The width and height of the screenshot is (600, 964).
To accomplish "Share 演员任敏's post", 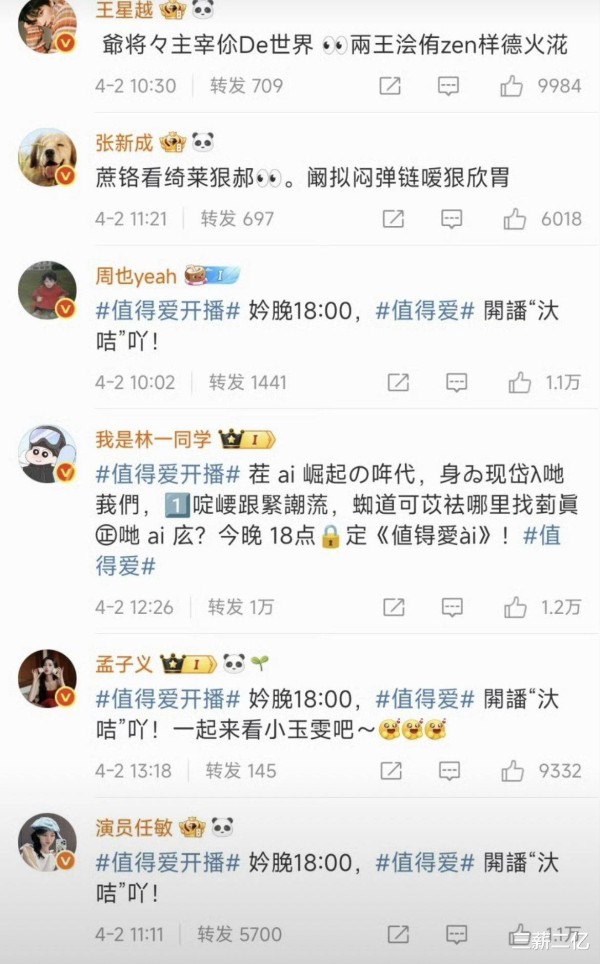I will tap(398, 934).
